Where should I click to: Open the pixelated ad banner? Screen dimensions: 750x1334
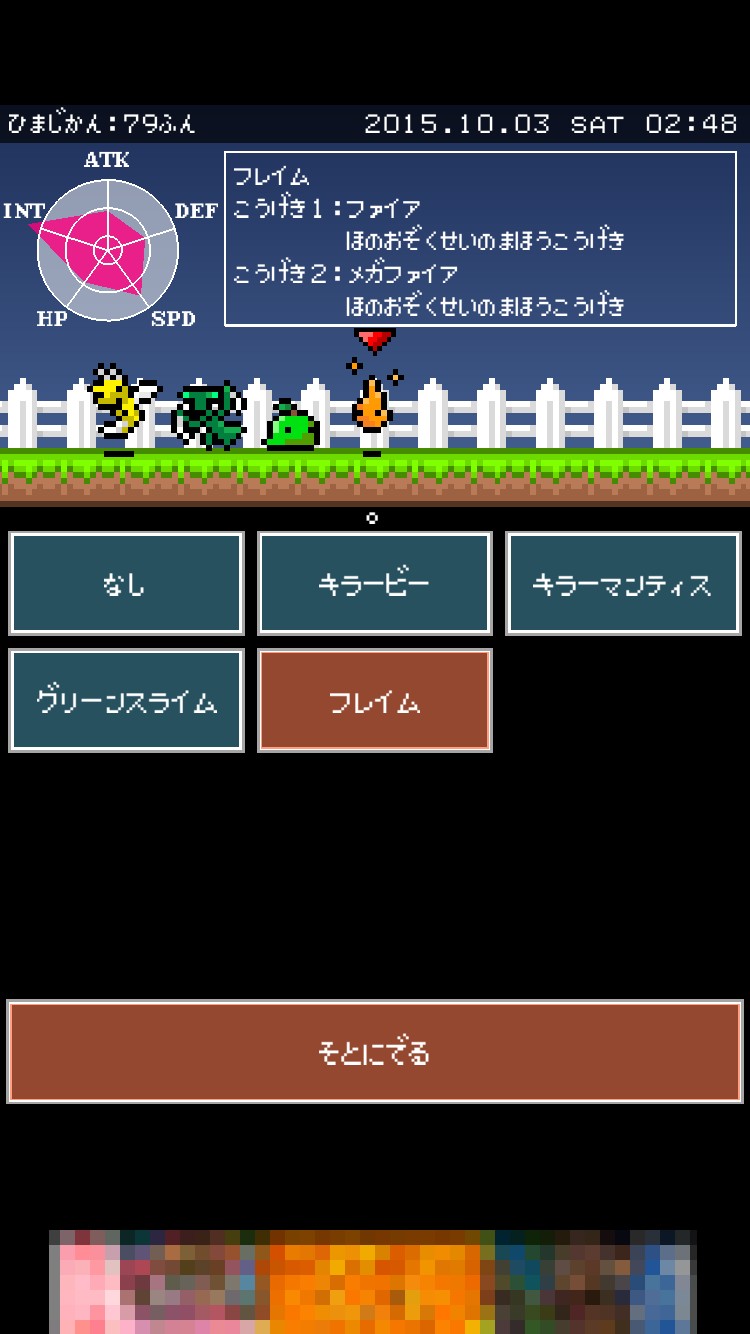pos(372,1282)
